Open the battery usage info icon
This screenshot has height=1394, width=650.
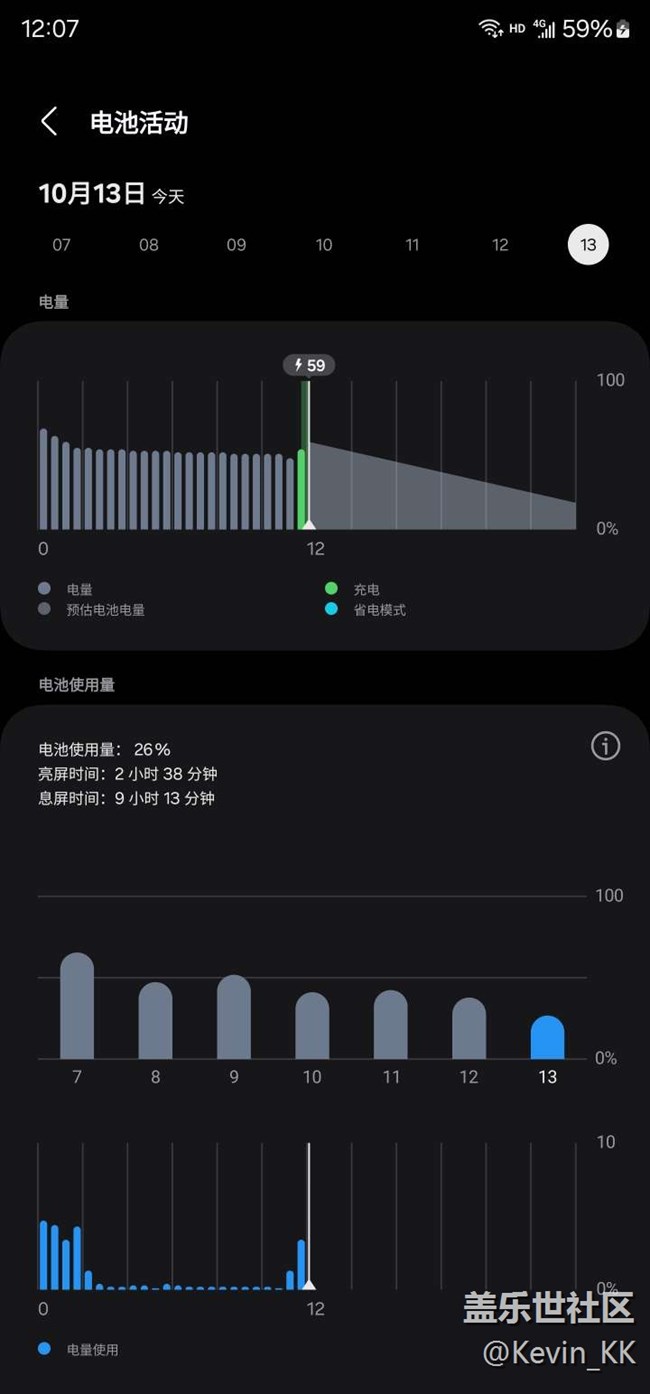pyautogui.click(x=605, y=746)
